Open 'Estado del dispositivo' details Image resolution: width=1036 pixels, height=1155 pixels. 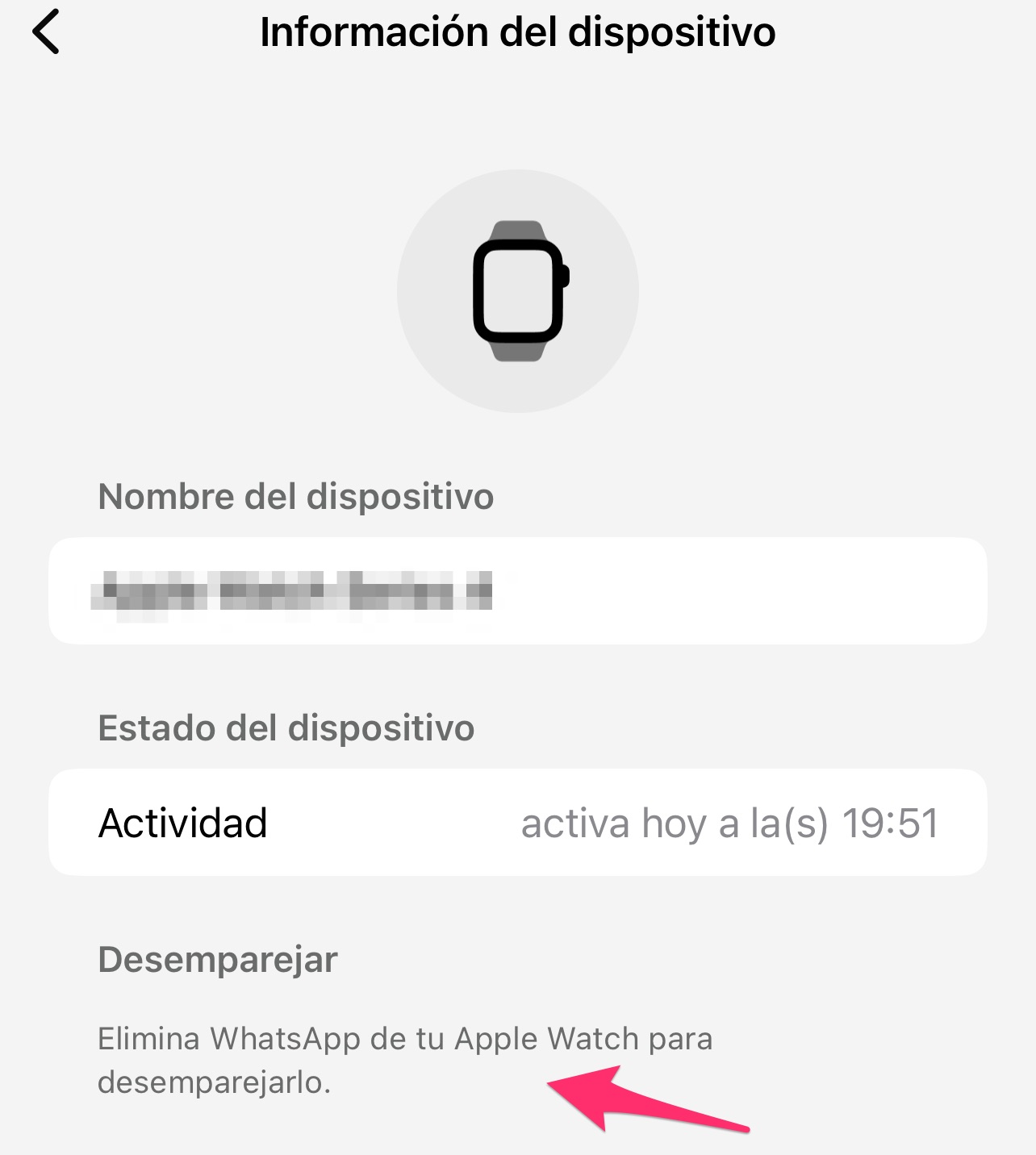pyautogui.click(x=282, y=727)
